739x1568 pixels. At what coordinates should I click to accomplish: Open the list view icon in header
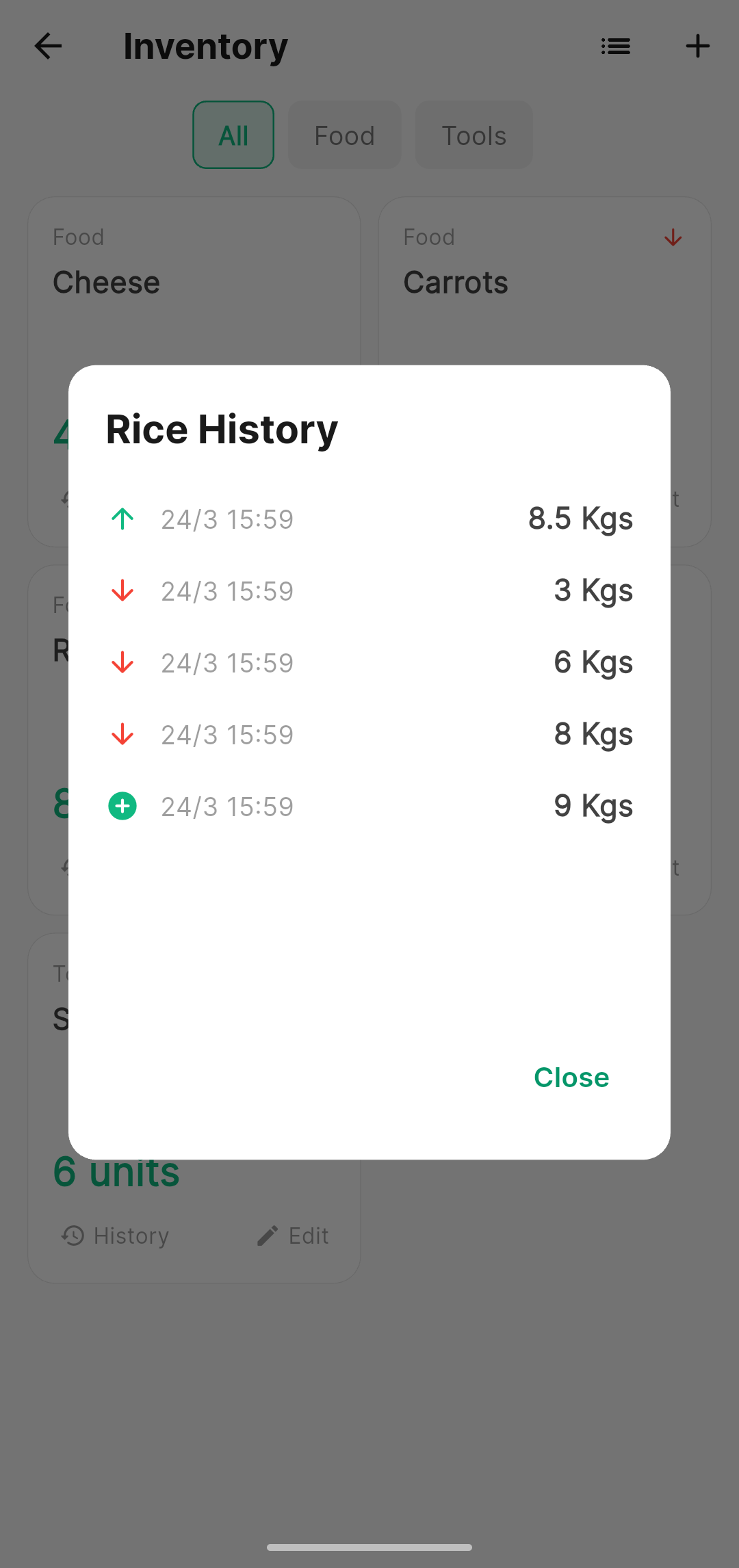(x=614, y=46)
